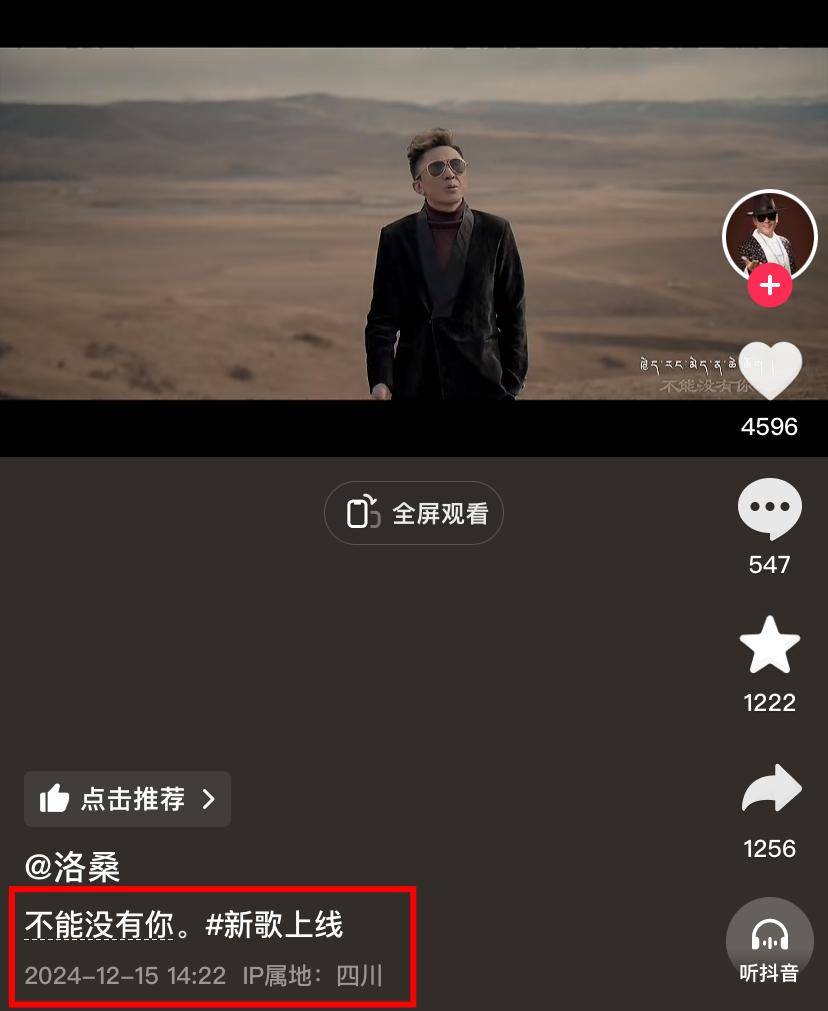Follow the creator with the plus button
Image resolution: width=828 pixels, height=1011 pixels.
click(769, 287)
